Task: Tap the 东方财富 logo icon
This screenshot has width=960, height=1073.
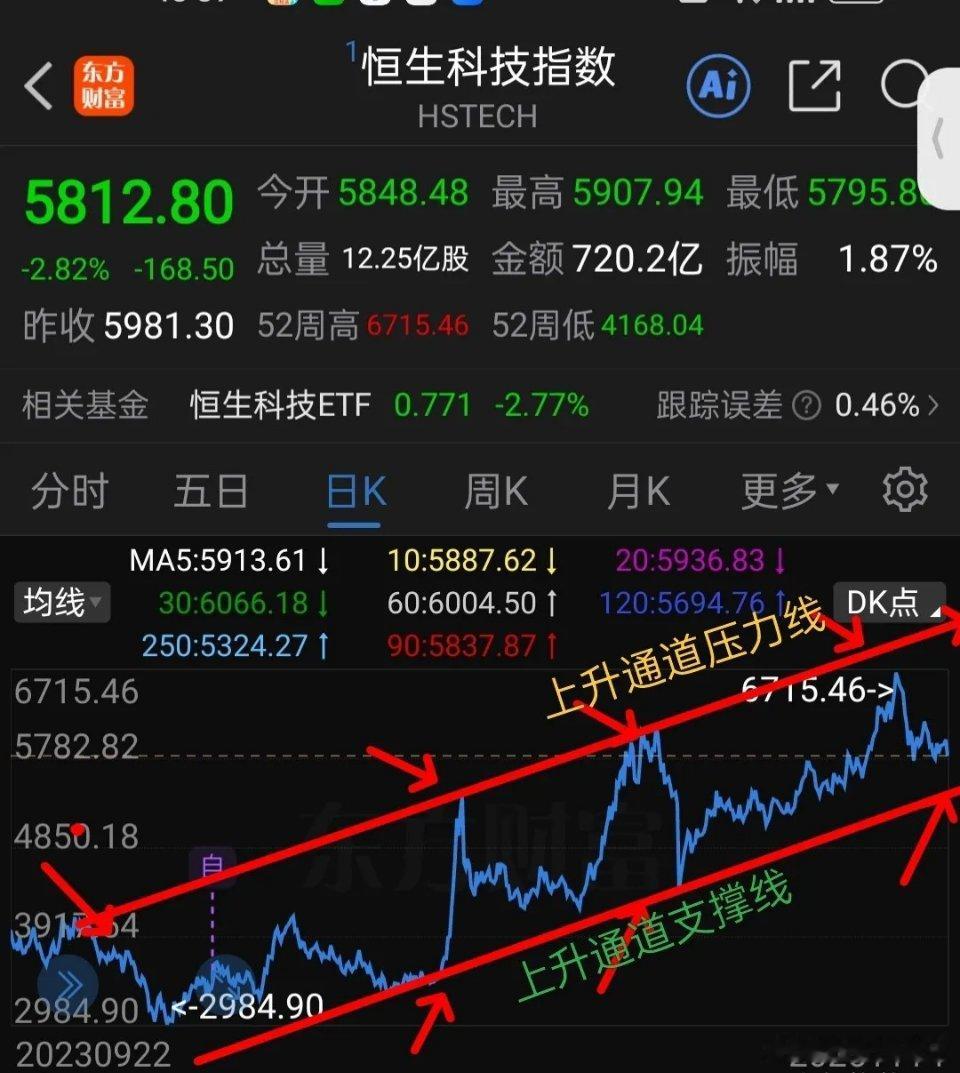Action: (x=103, y=86)
